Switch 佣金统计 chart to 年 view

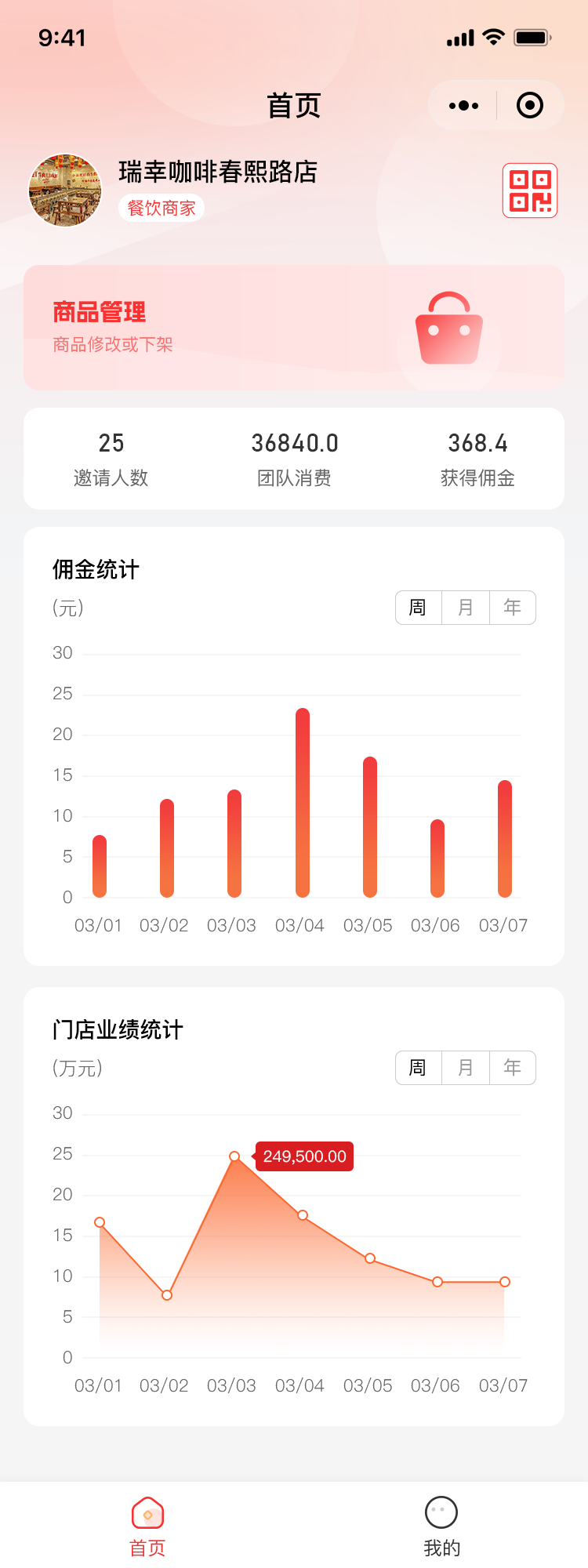point(513,608)
